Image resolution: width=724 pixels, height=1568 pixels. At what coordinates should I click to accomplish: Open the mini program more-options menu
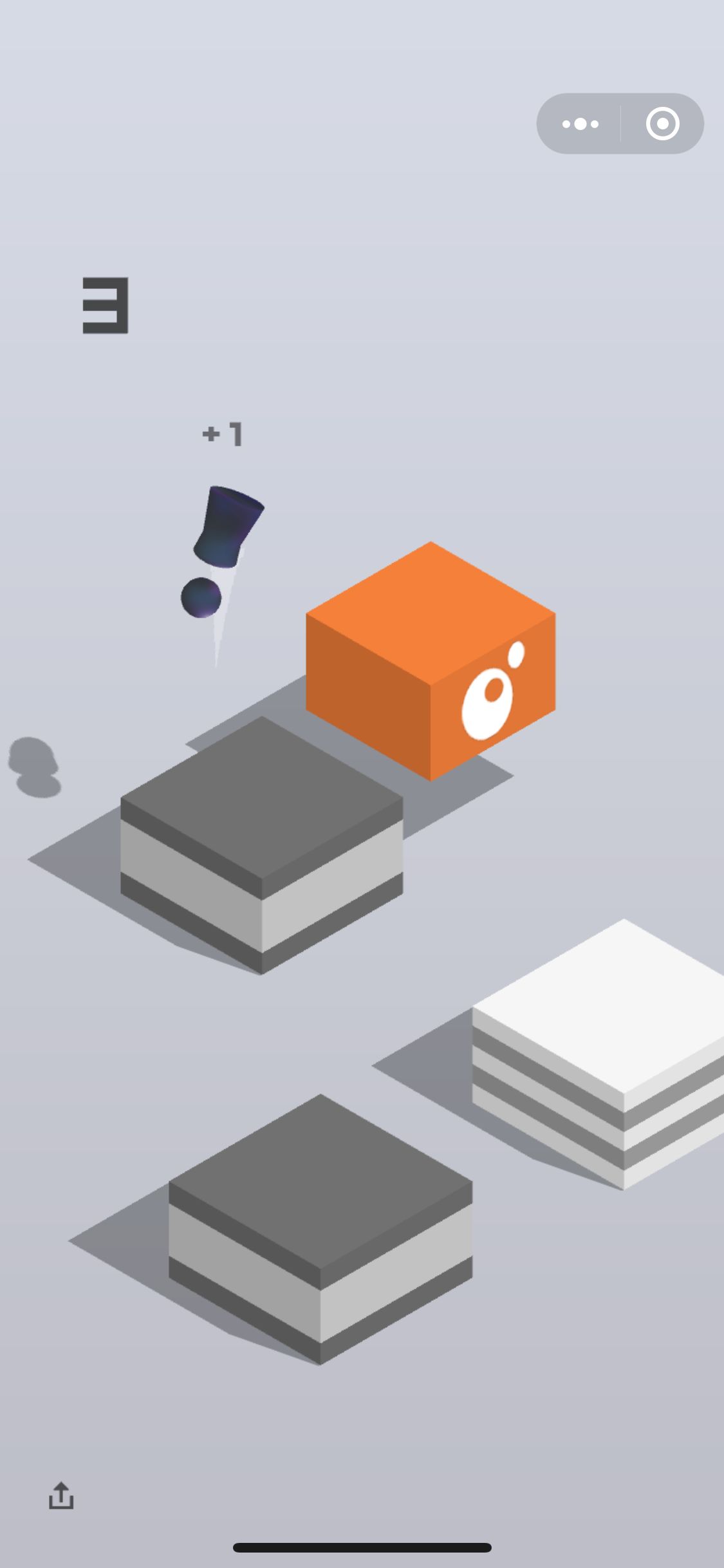coord(580,124)
